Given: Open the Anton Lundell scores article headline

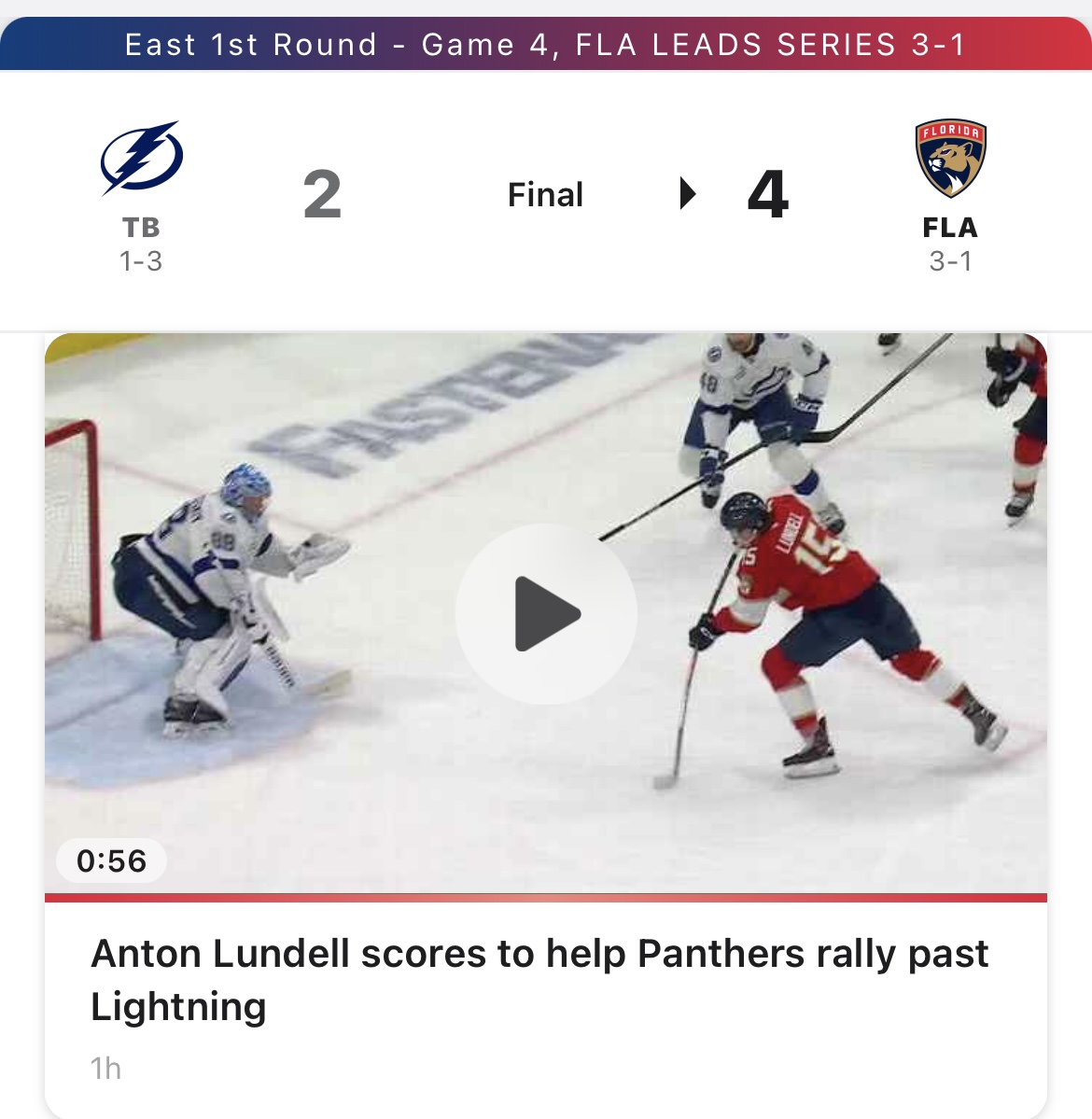Looking at the screenshot, I should 539,980.
